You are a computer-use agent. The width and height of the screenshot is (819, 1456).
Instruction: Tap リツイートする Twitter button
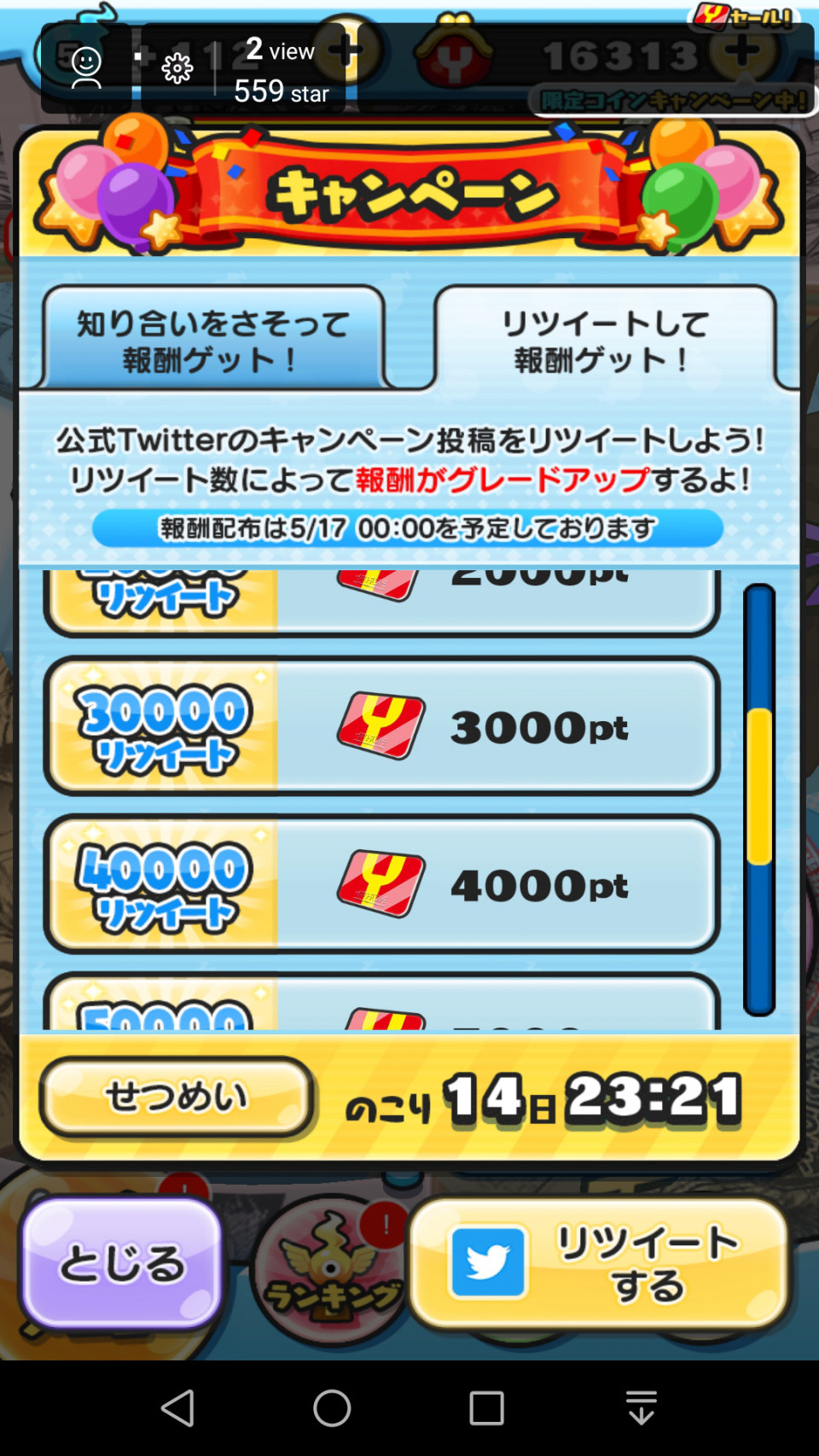pyautogui.click(x=599, y=1263)
